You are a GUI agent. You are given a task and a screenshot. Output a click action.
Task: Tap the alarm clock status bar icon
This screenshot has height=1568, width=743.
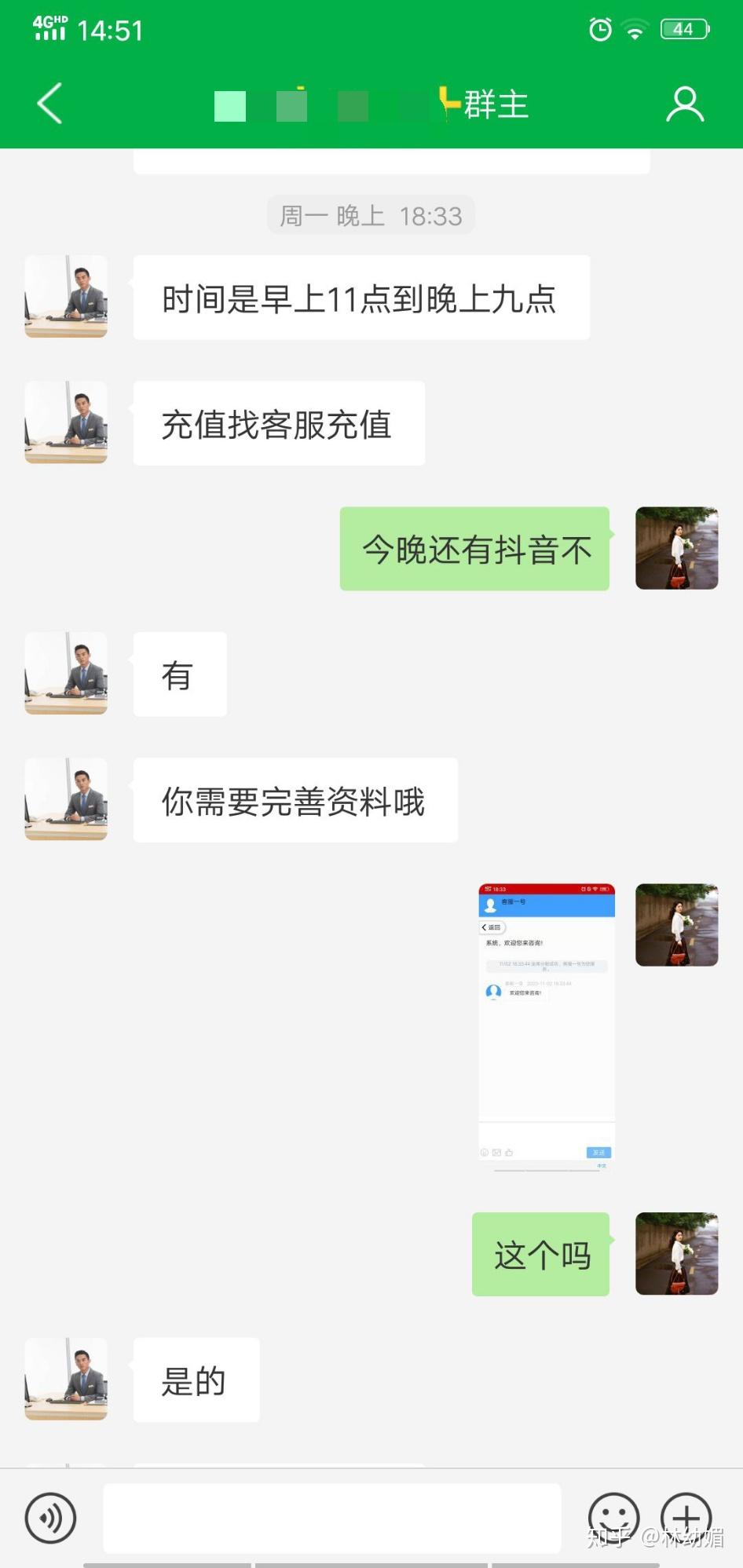pyautogui.click(x=599, y=29)
